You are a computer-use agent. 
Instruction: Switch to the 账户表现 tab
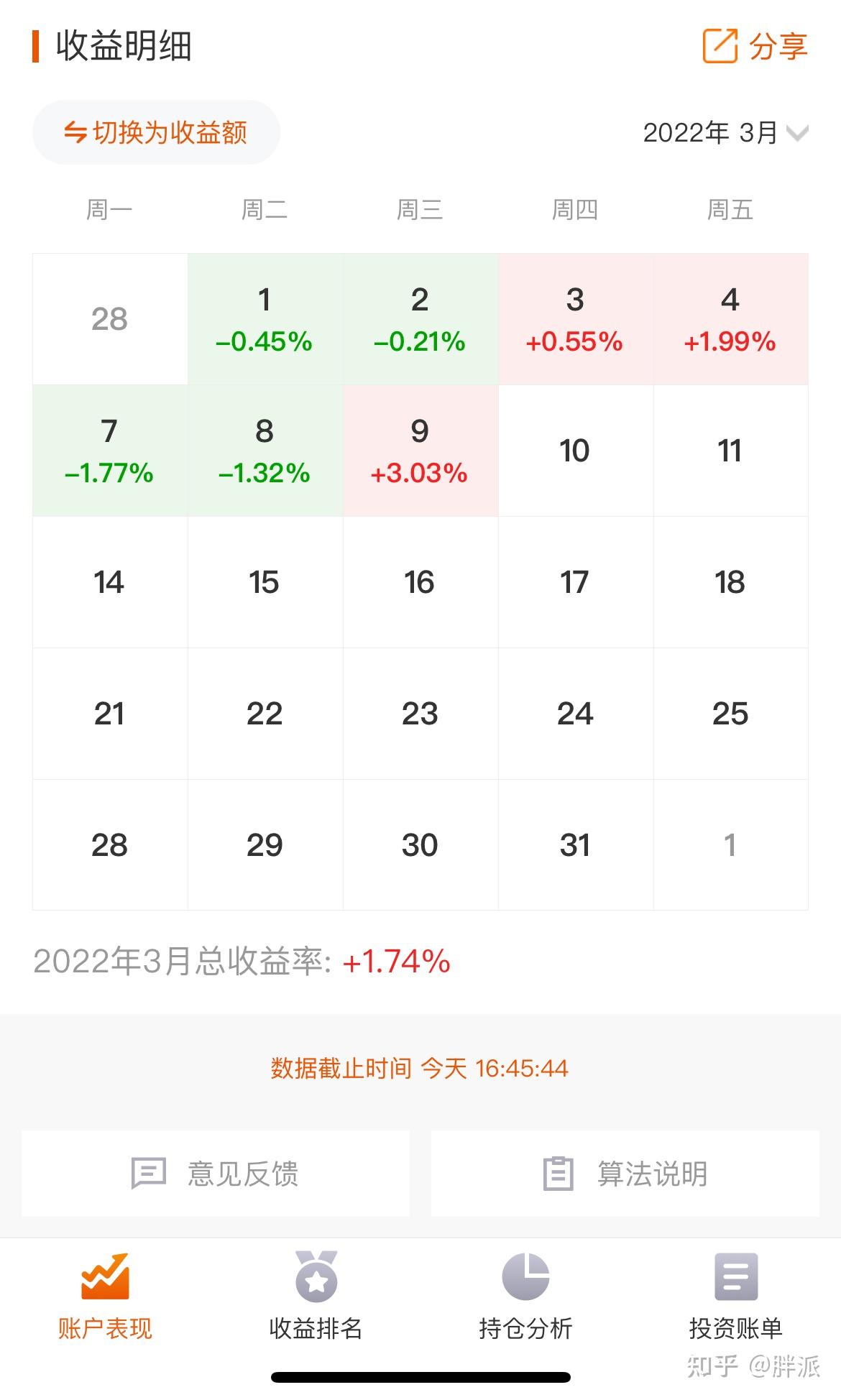(x=105, y=1297)
